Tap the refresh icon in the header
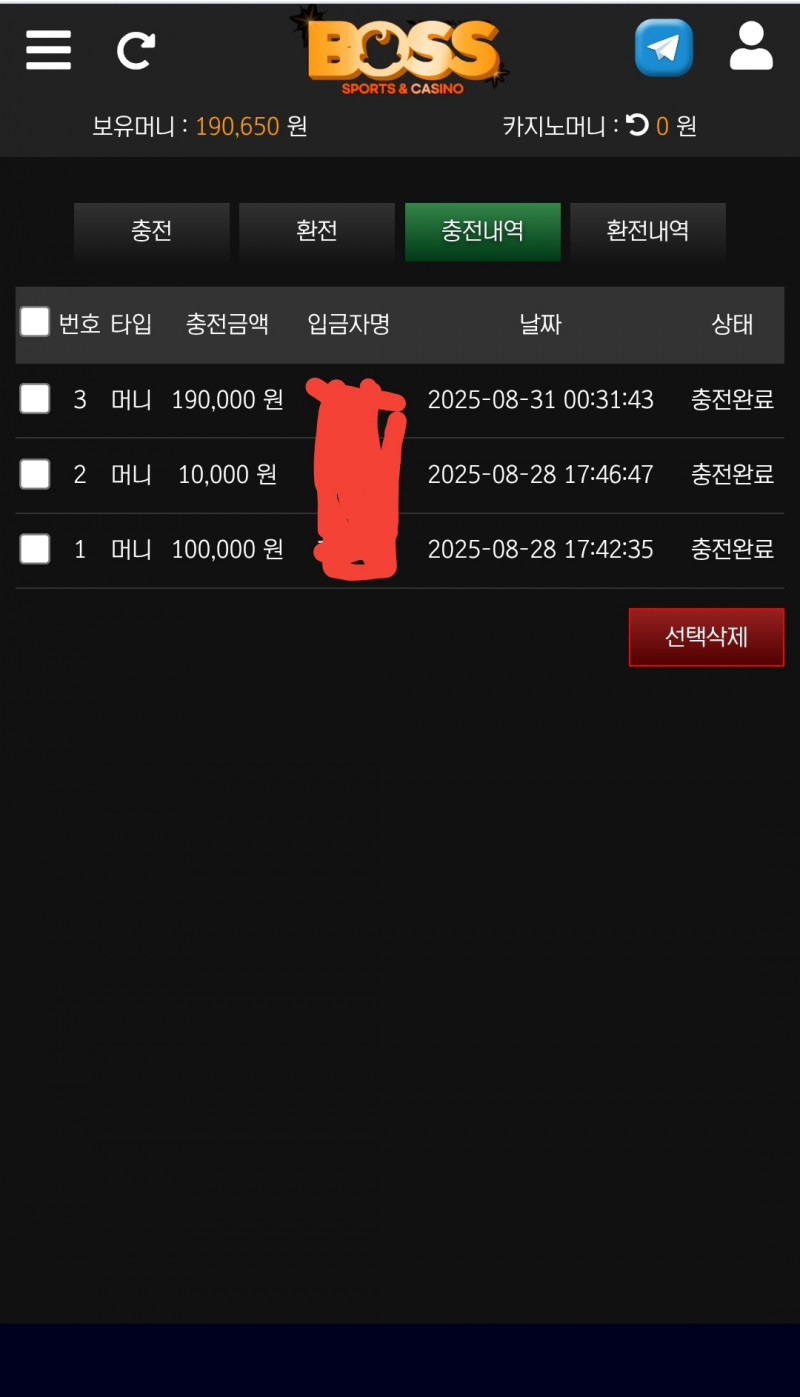 pos(136,50)
